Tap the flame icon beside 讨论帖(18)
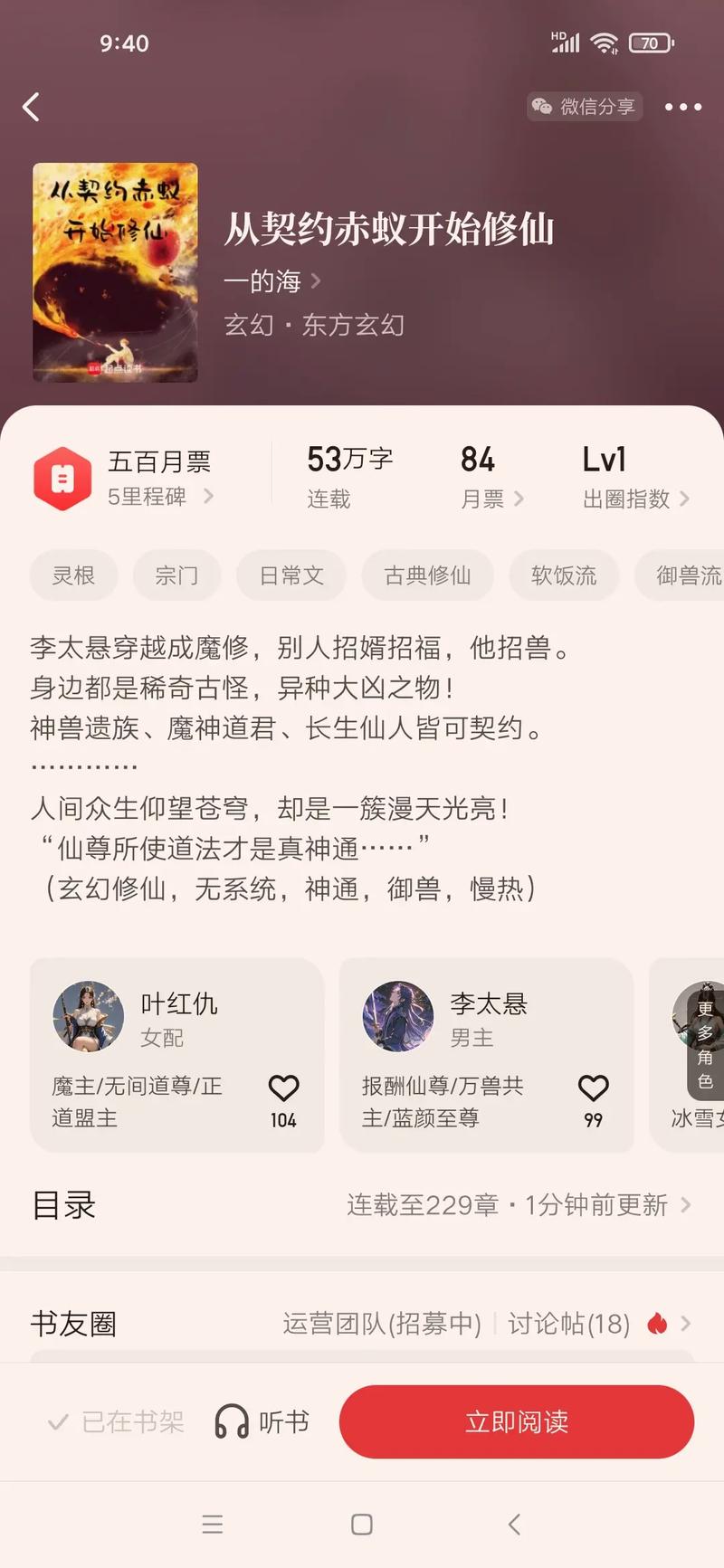724x1568 pixels. (658, 1323)
